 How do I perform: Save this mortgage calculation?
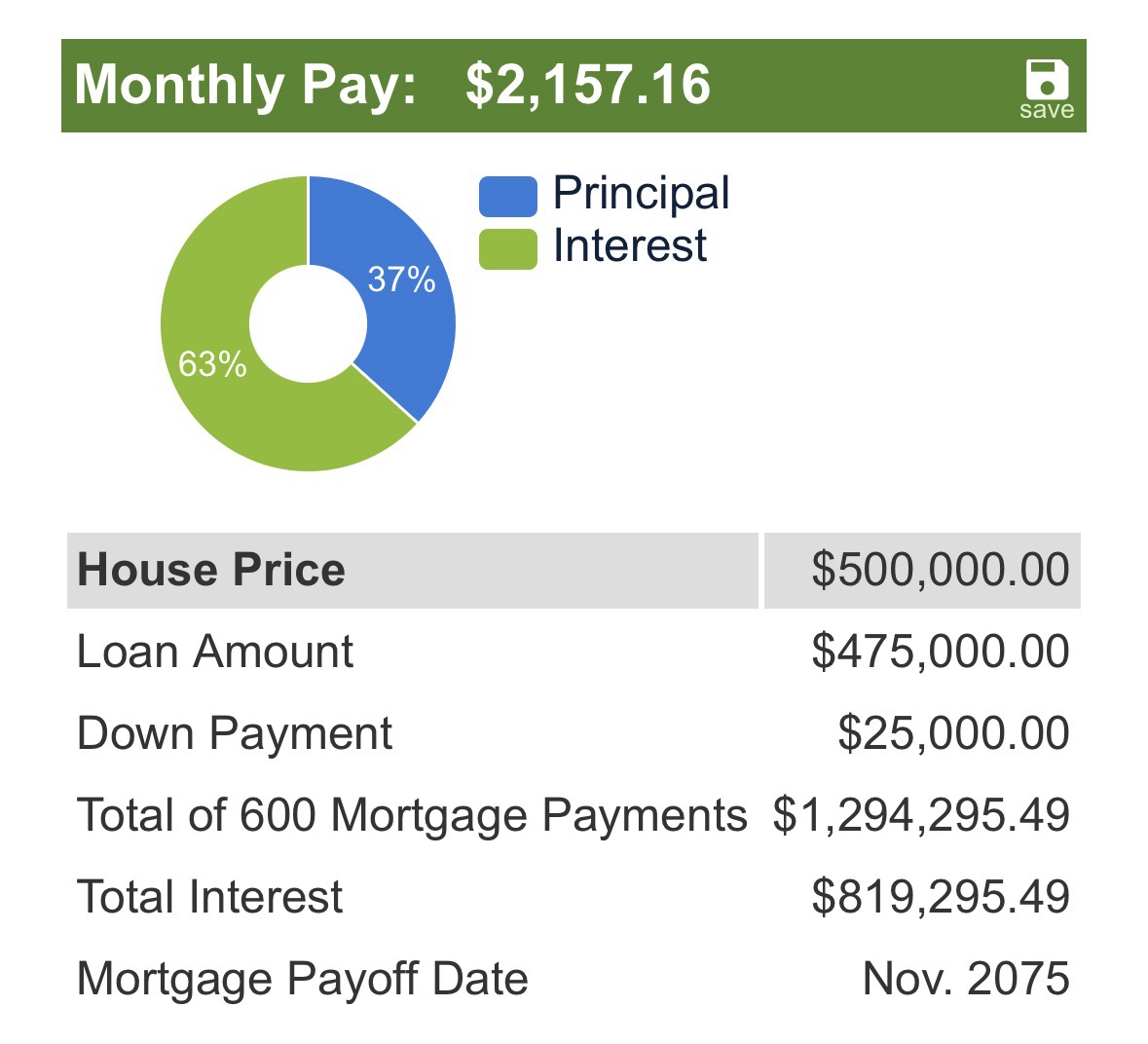[x=1046, y=88]
